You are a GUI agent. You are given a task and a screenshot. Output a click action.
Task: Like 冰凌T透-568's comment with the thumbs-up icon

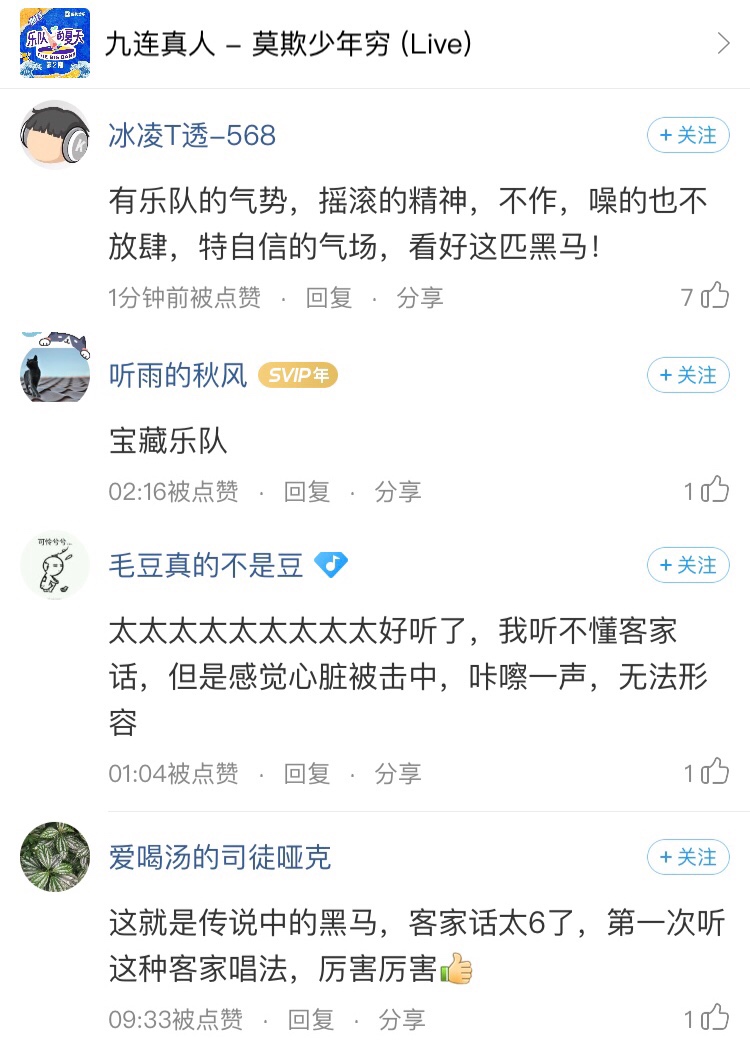(x=714, y=297)
